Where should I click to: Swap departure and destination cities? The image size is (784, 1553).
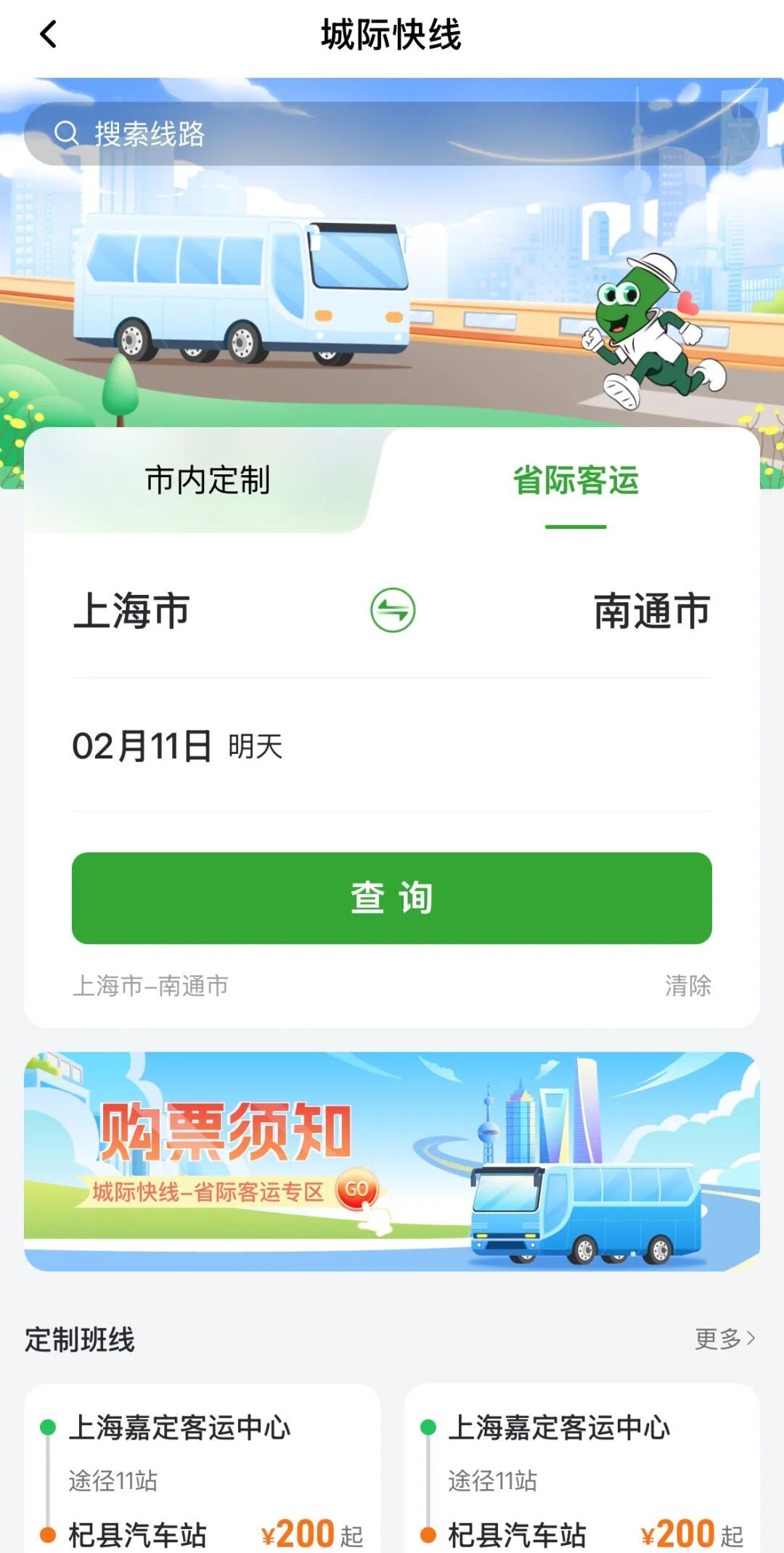pyautogui.click(x=393, y=610)
